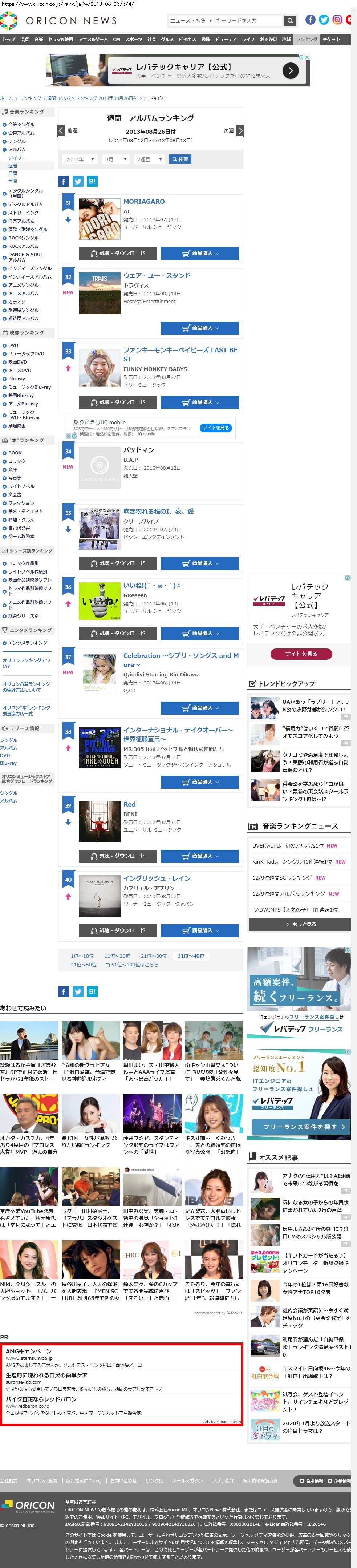The height and width of the screenshot is (1568, 357).
Task: Open Facebook icon in header
Action: [x=310, y=20]
